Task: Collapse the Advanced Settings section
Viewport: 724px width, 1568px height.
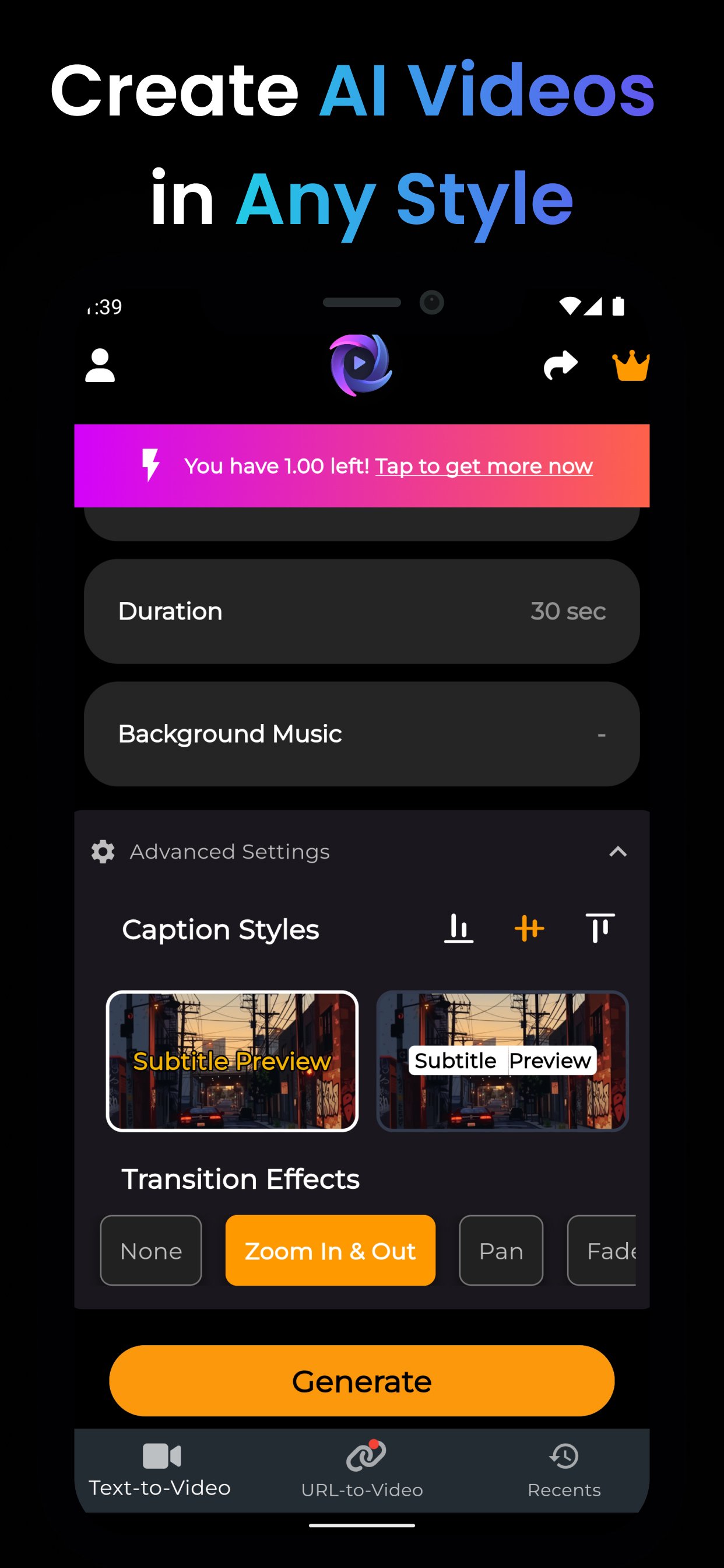Action: (x=618, y=851)
